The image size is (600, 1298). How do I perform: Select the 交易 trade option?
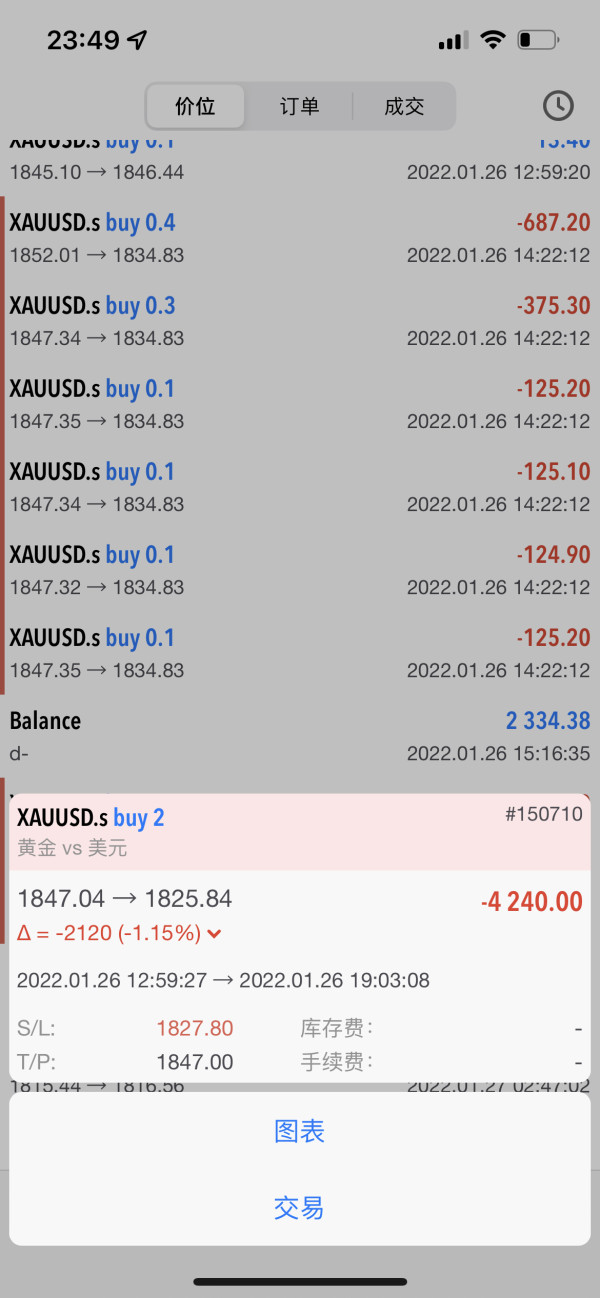pyautogui.click(x=299, y=1208)
